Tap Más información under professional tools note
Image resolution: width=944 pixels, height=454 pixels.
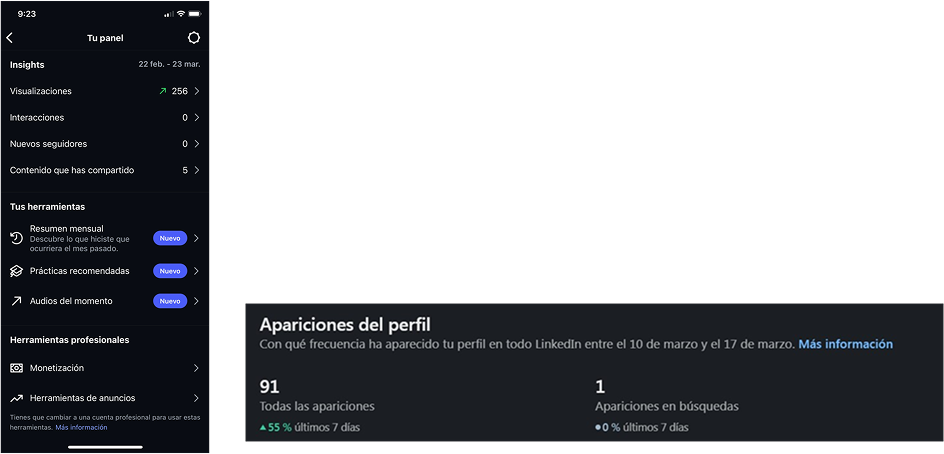tap(81, 427)
